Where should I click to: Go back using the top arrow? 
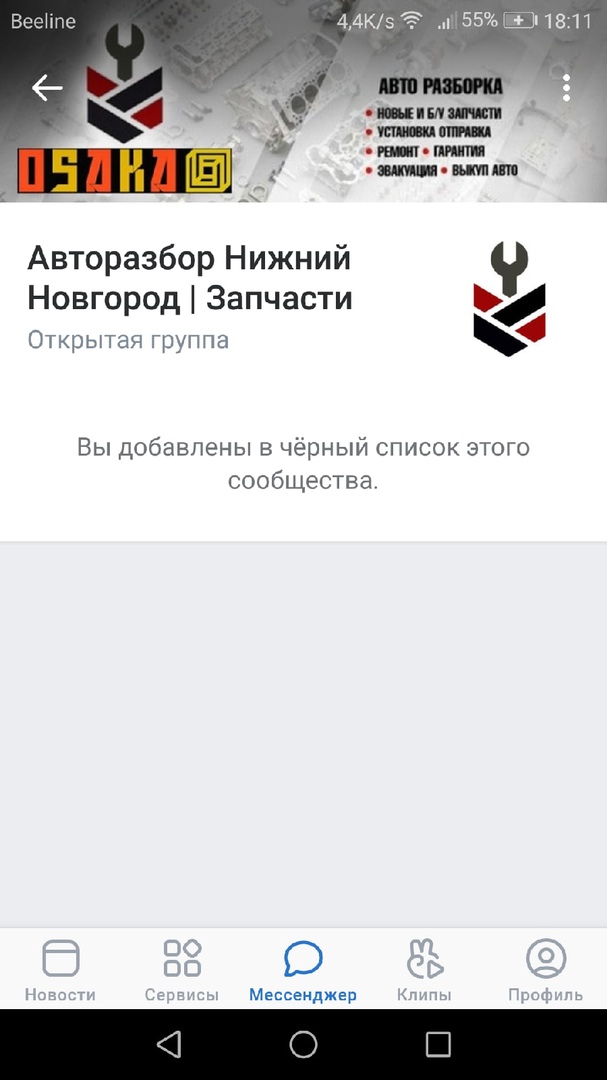47,88
